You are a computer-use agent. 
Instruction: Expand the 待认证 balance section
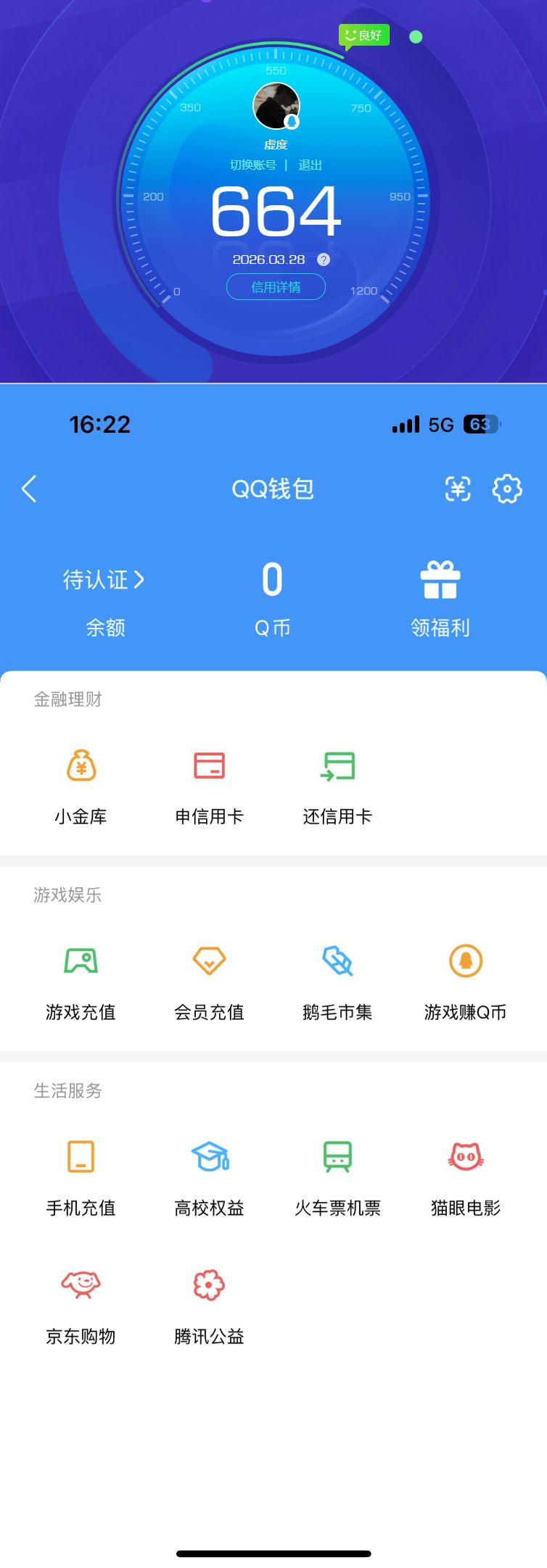[x=106, y=580]
